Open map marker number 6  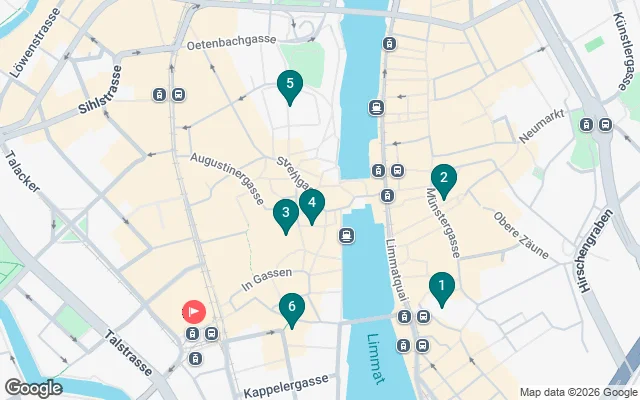point(291,309)
